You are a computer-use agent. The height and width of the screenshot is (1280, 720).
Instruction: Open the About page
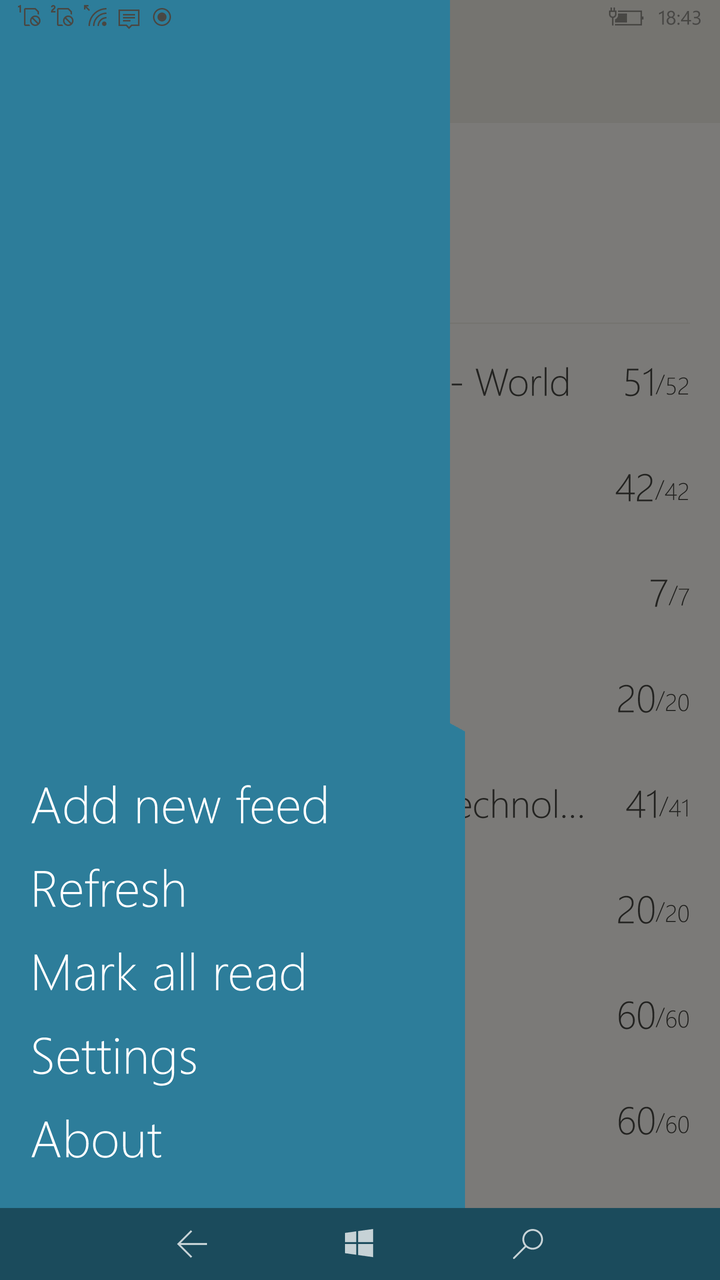pyautogui.click(x=97, y=1140)
